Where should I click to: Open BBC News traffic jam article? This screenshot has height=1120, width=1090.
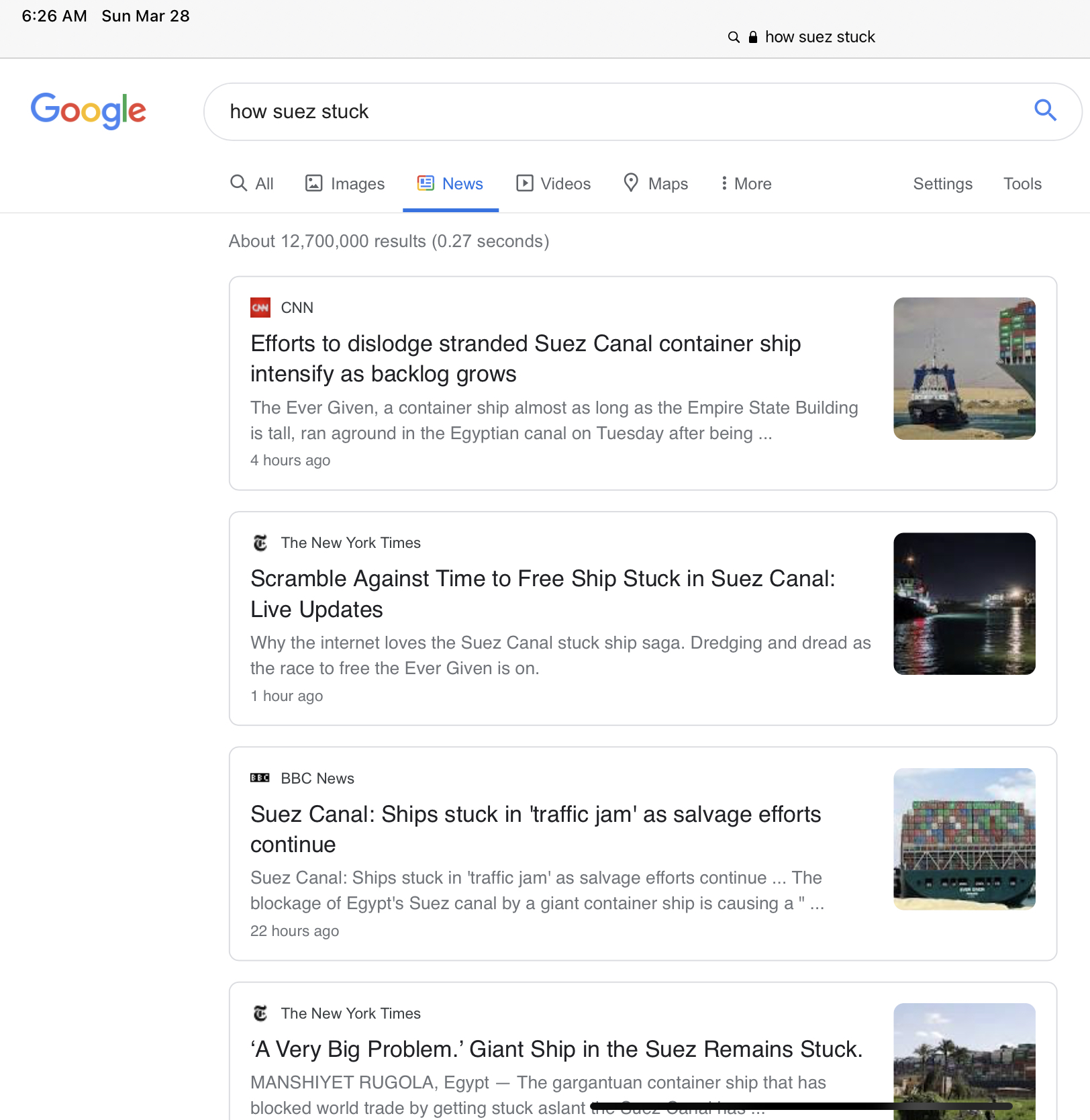[x=535, y=829]
